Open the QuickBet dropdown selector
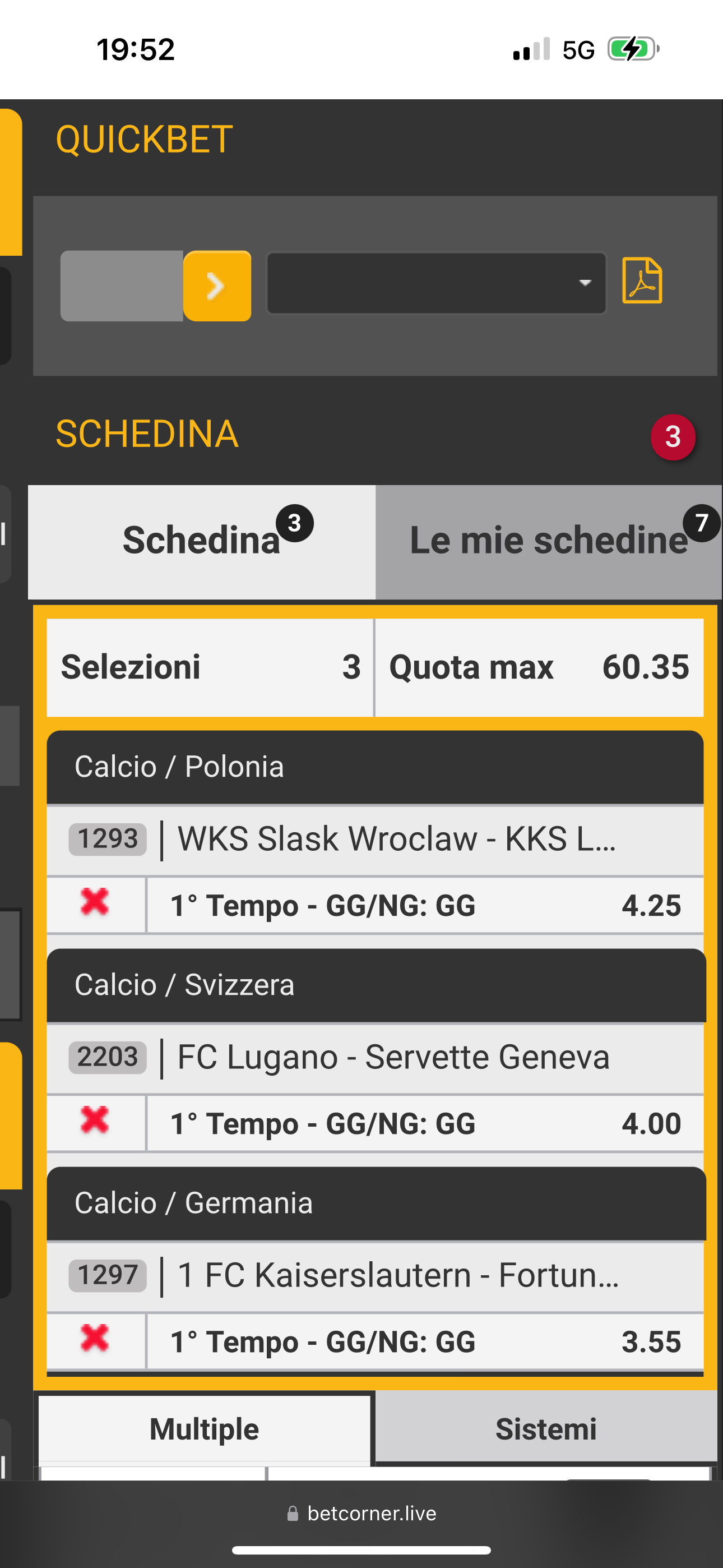This screenshot has height=1568, width=723. pos(437,283)
